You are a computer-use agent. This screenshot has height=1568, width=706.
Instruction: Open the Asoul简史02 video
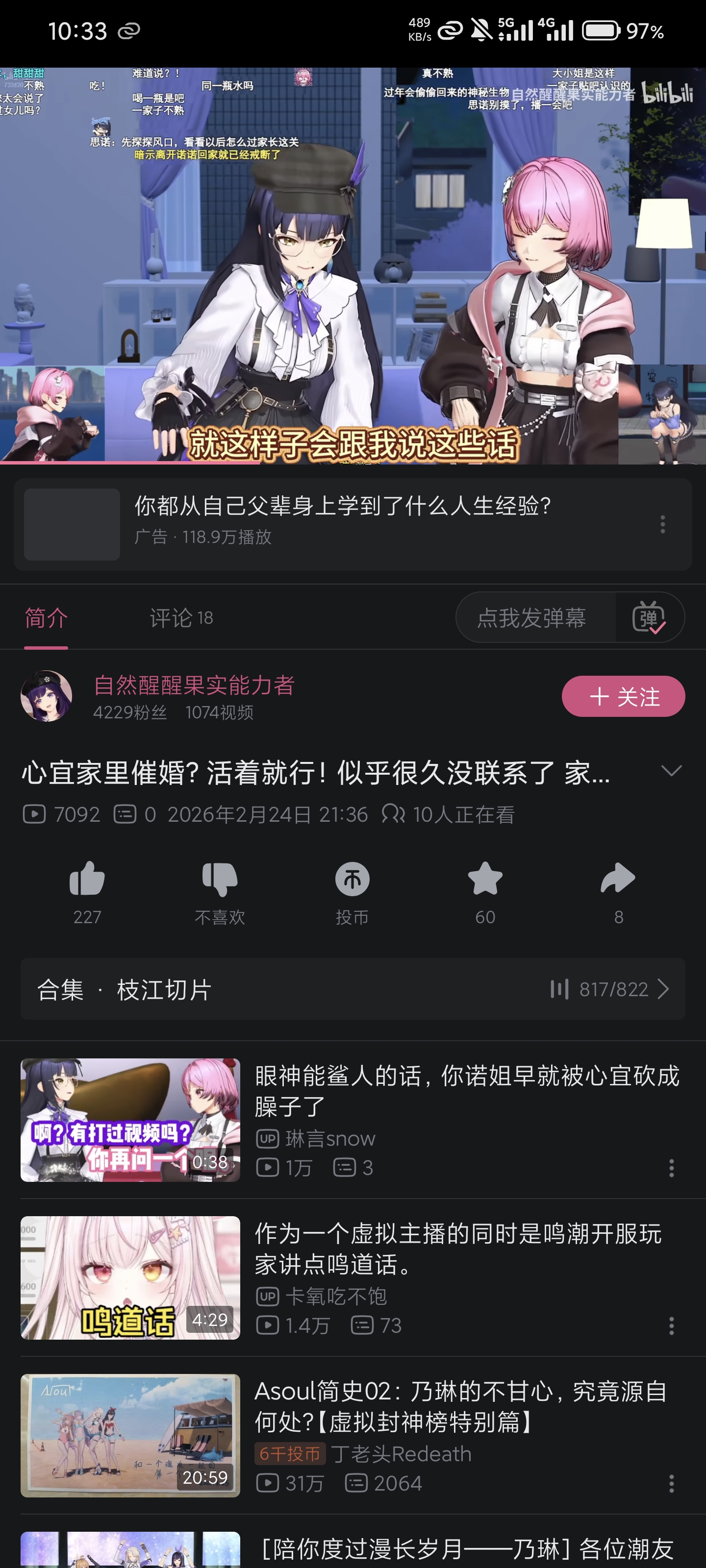pyautogui.click(x=353, y=1435)
